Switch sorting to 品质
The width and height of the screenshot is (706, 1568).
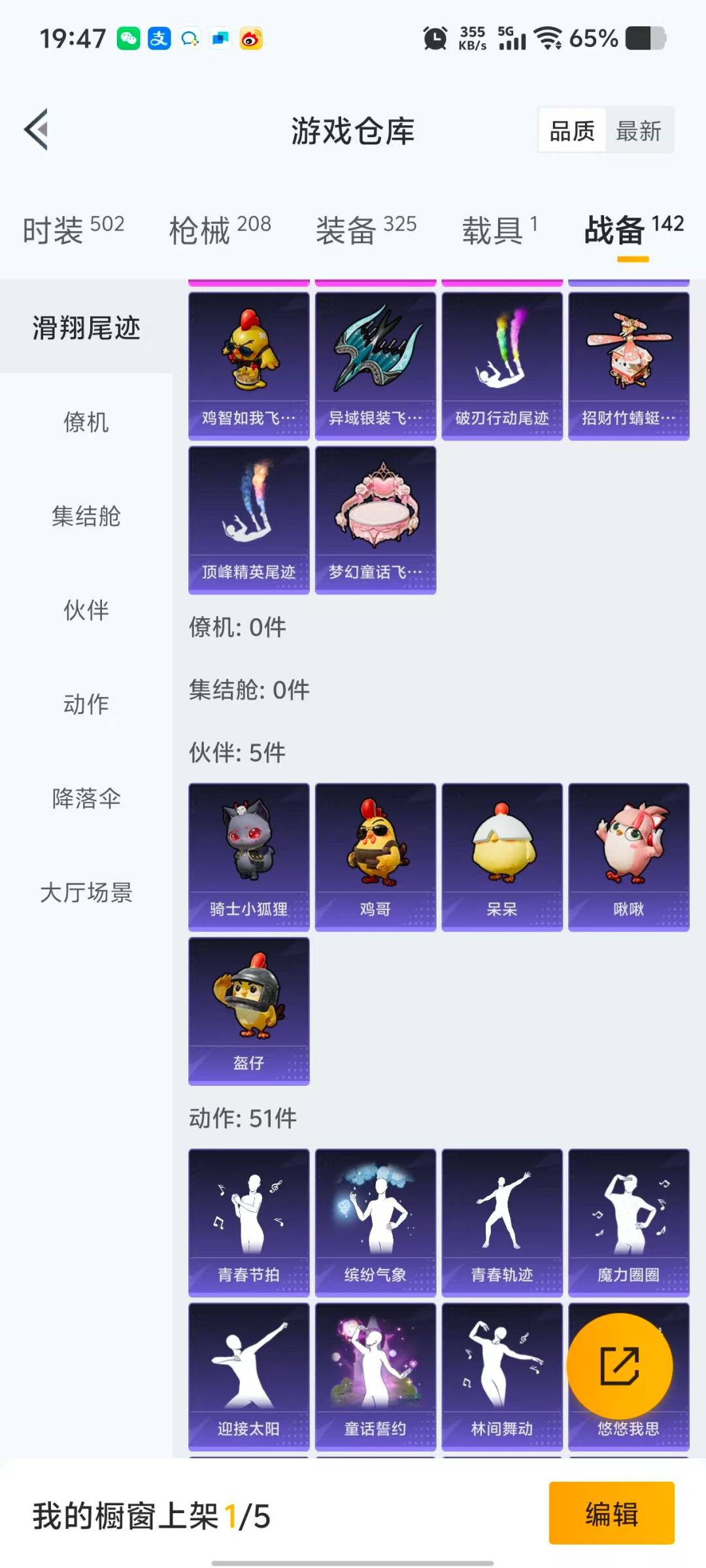[571, 130]
